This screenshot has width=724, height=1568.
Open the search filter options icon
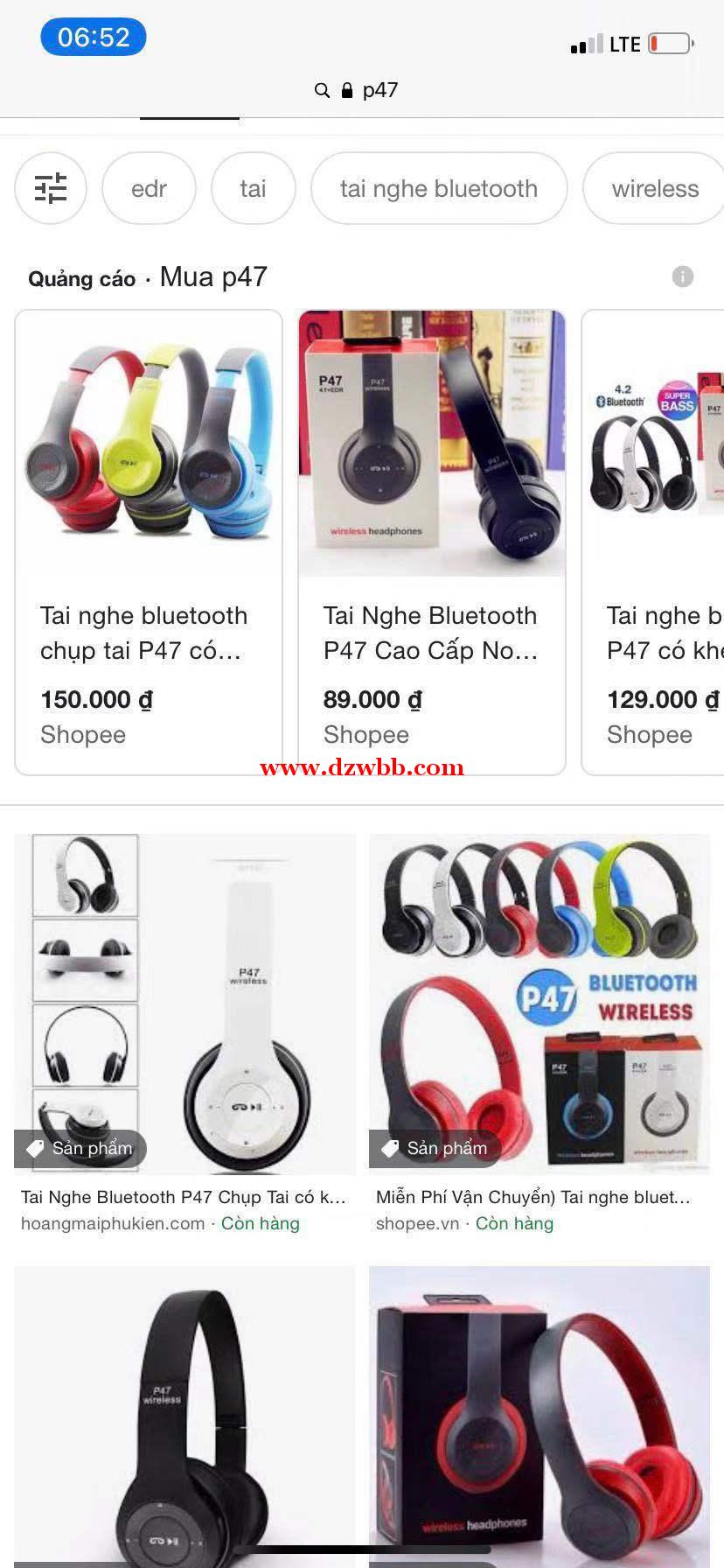[51, 188]
